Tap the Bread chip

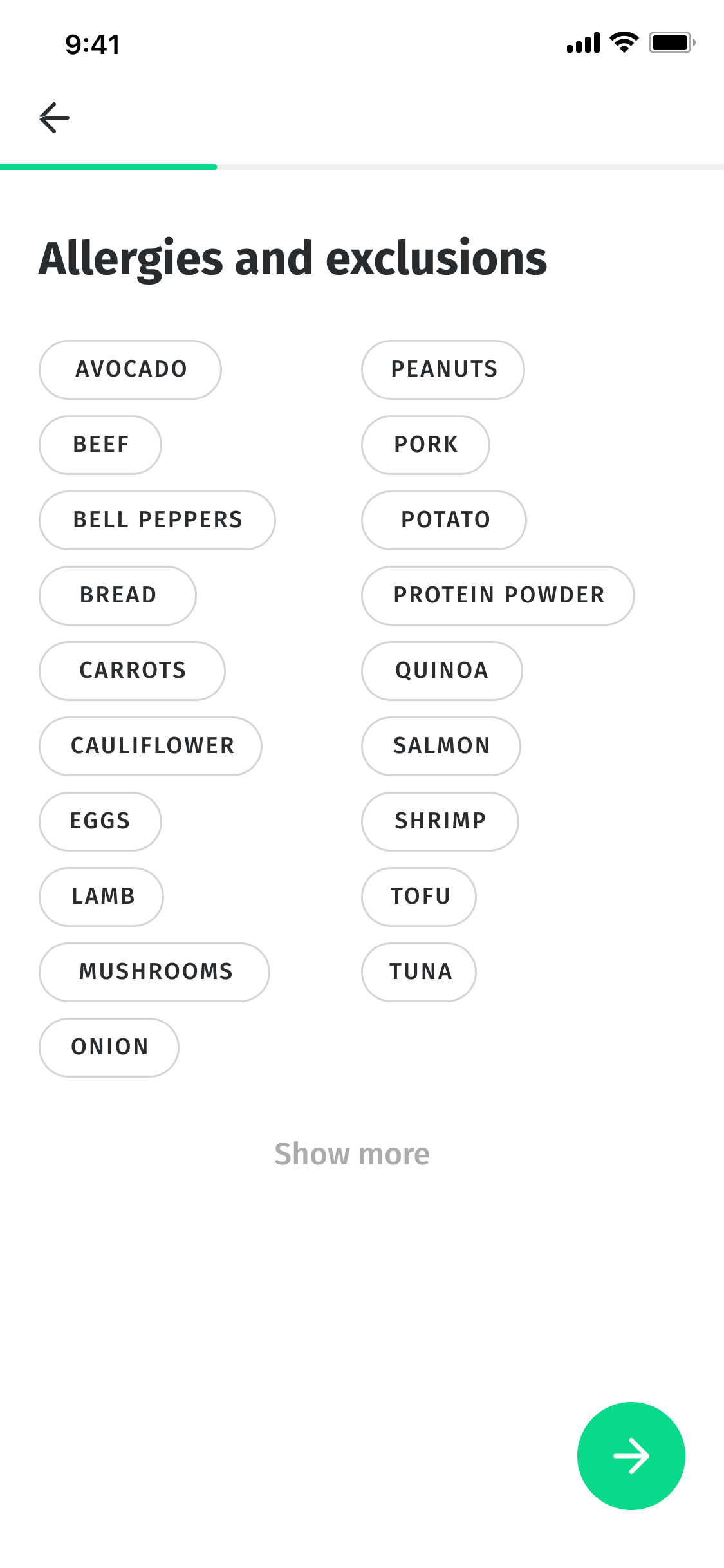point(118,595)
